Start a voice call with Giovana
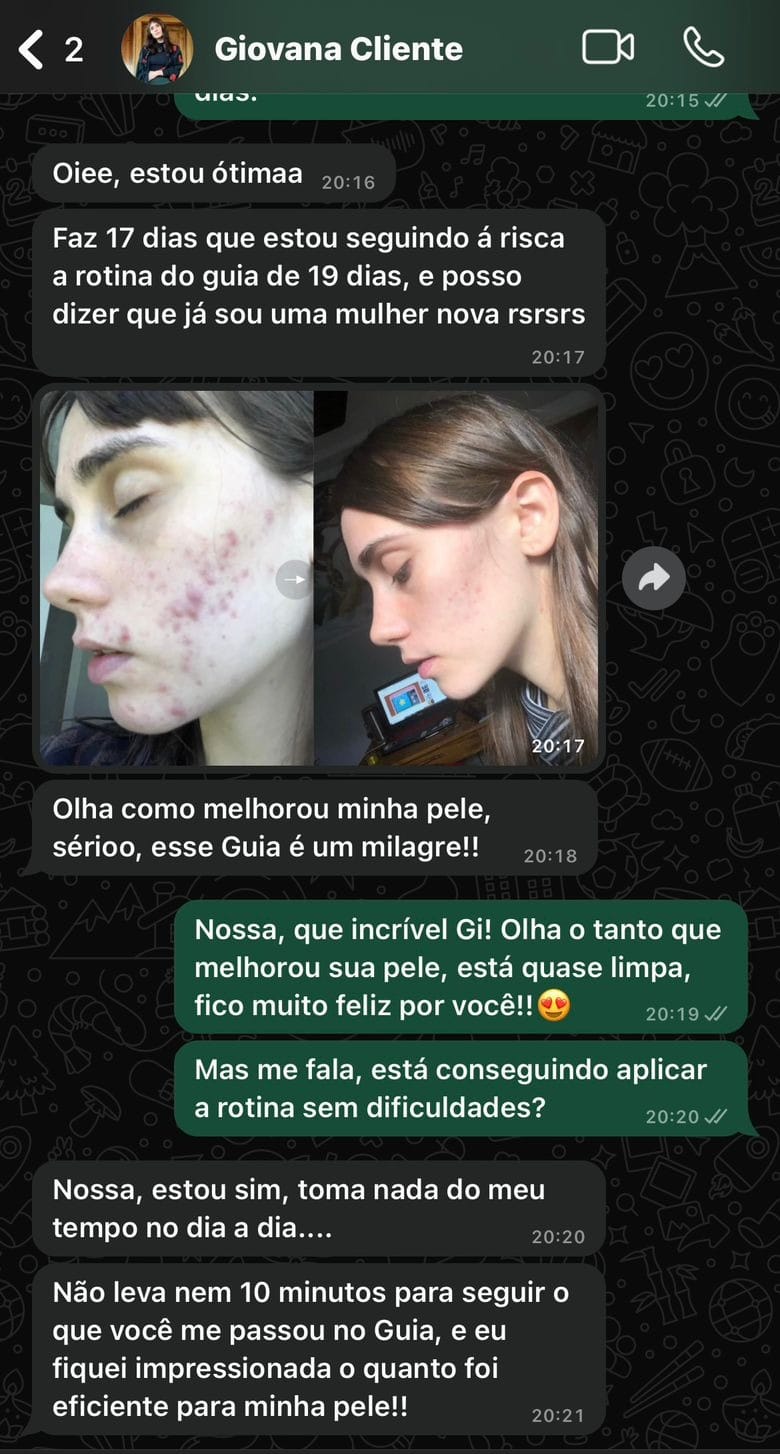Viewport: 780px width, 1454px height. [x=703, y=47]
